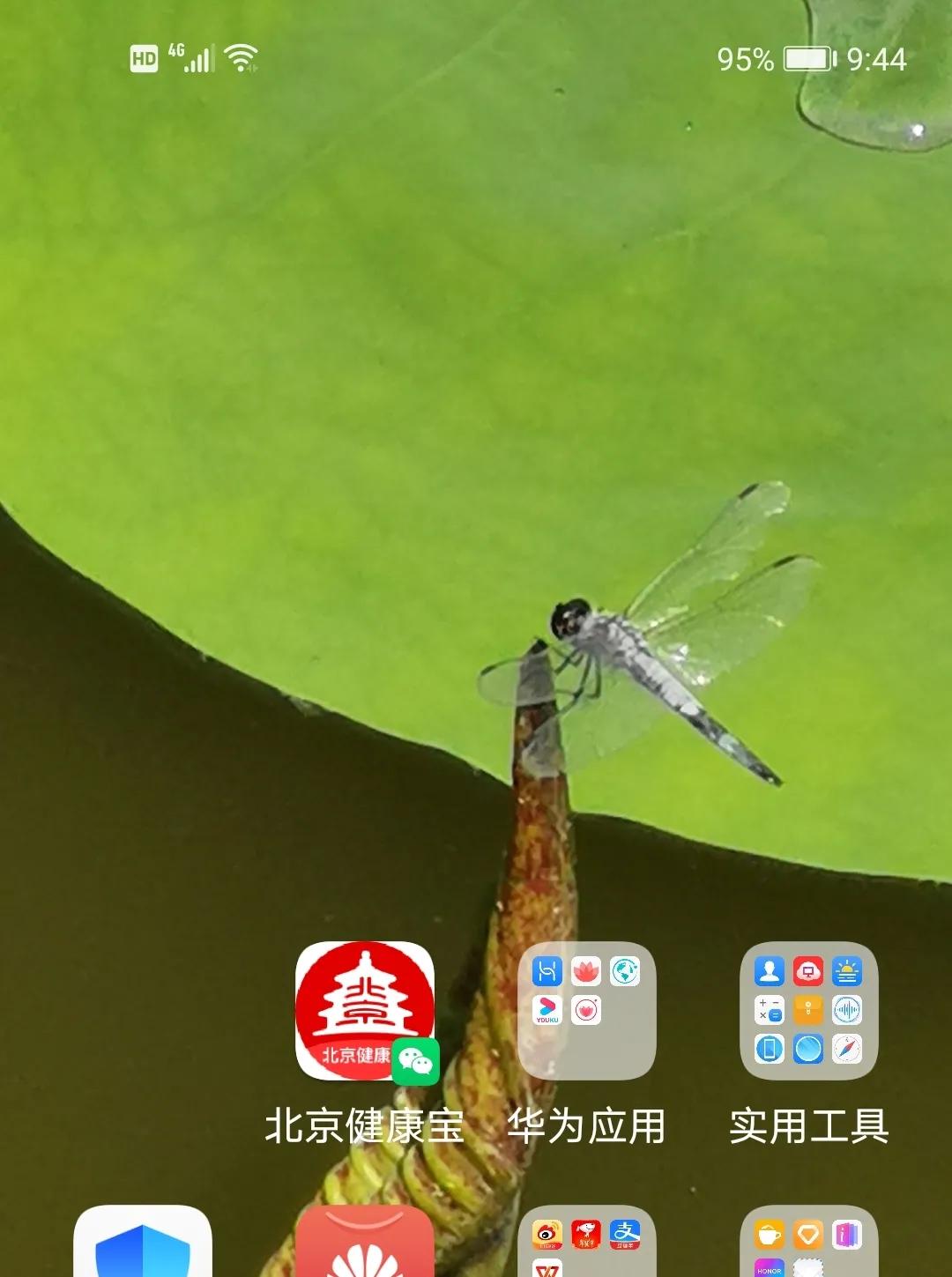The height and width of the screenshot is (1277, 952).
Task: Open the red Huawei AppGallery app
Action: click(x=364, y=1244)
